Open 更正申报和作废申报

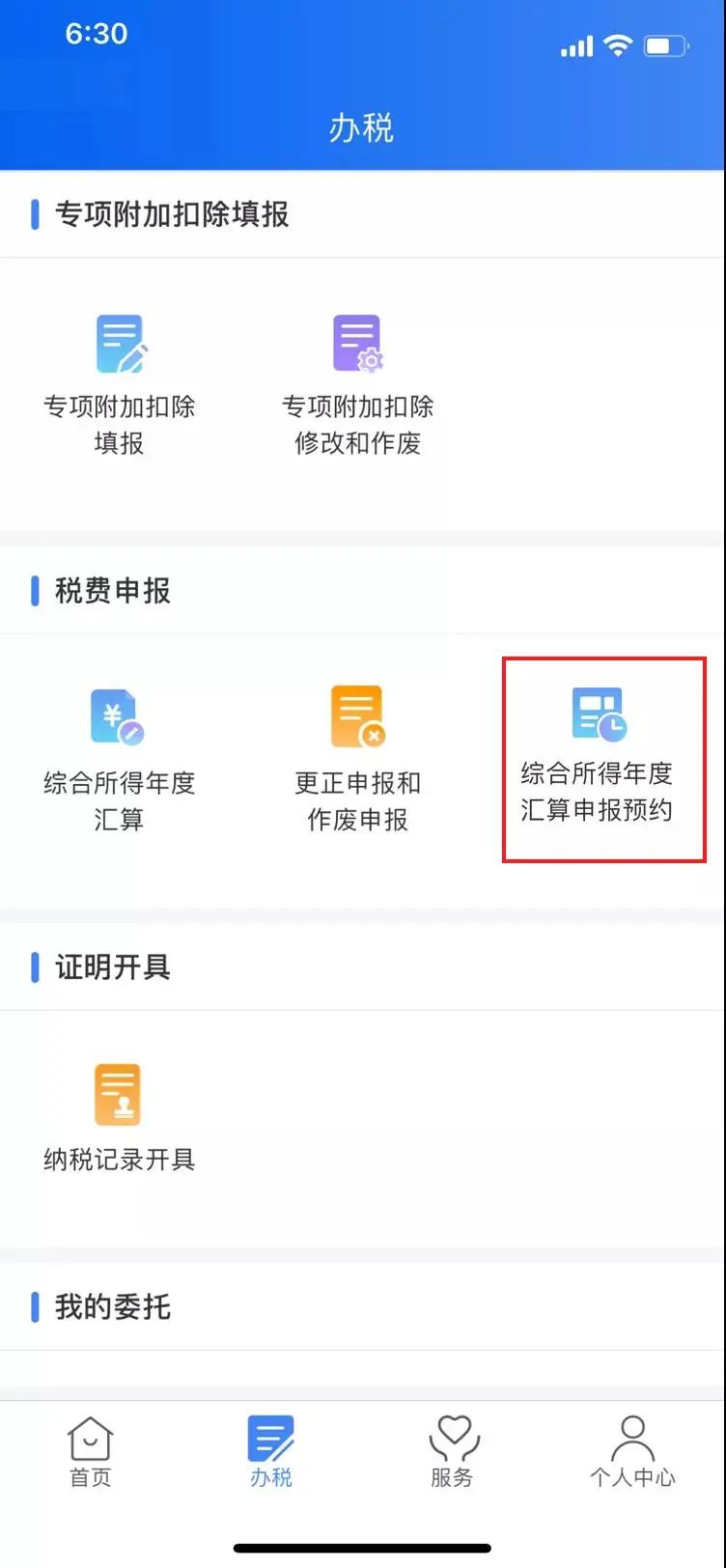tap(357, 760)
